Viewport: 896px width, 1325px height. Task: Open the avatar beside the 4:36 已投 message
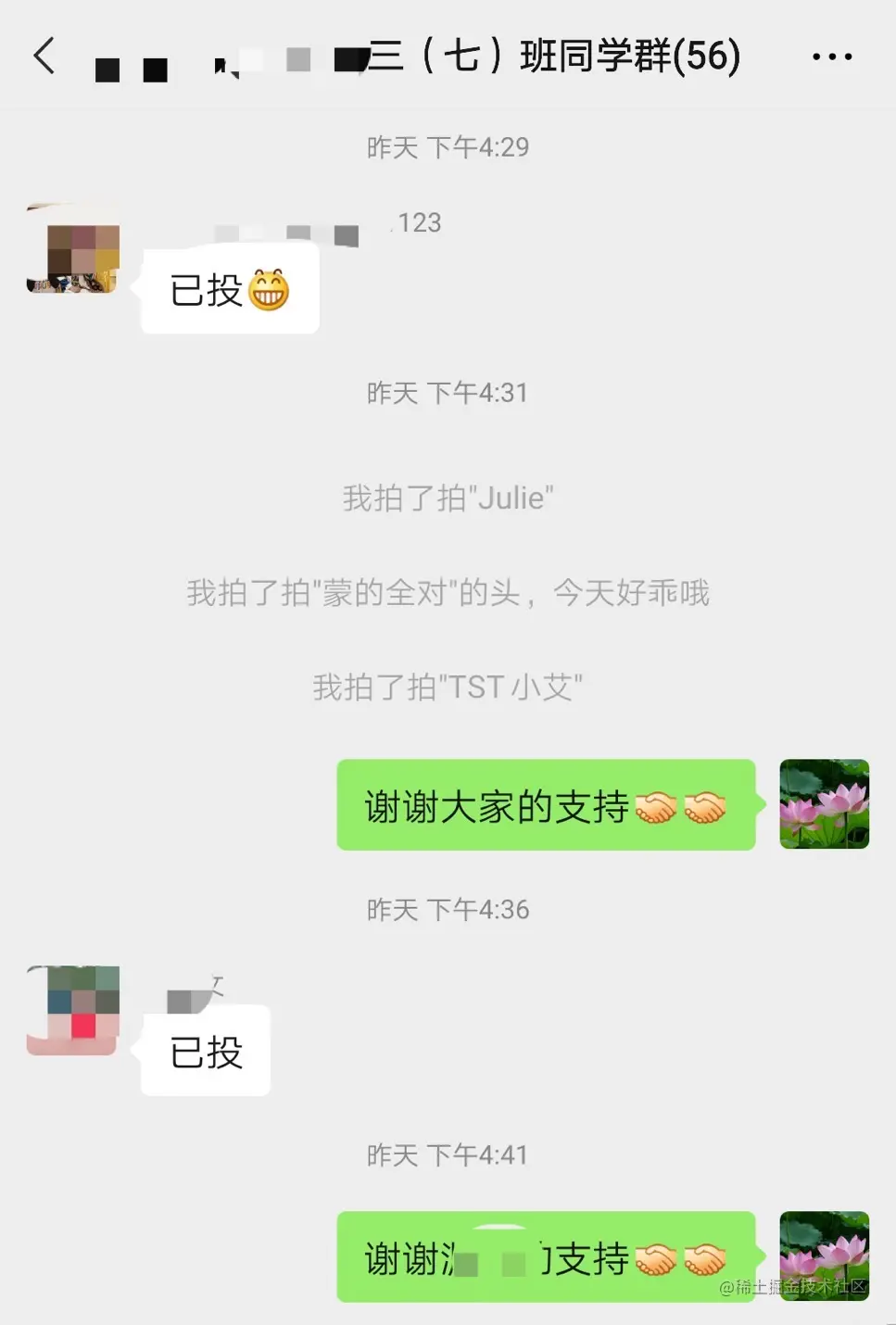pos(73,1011)
